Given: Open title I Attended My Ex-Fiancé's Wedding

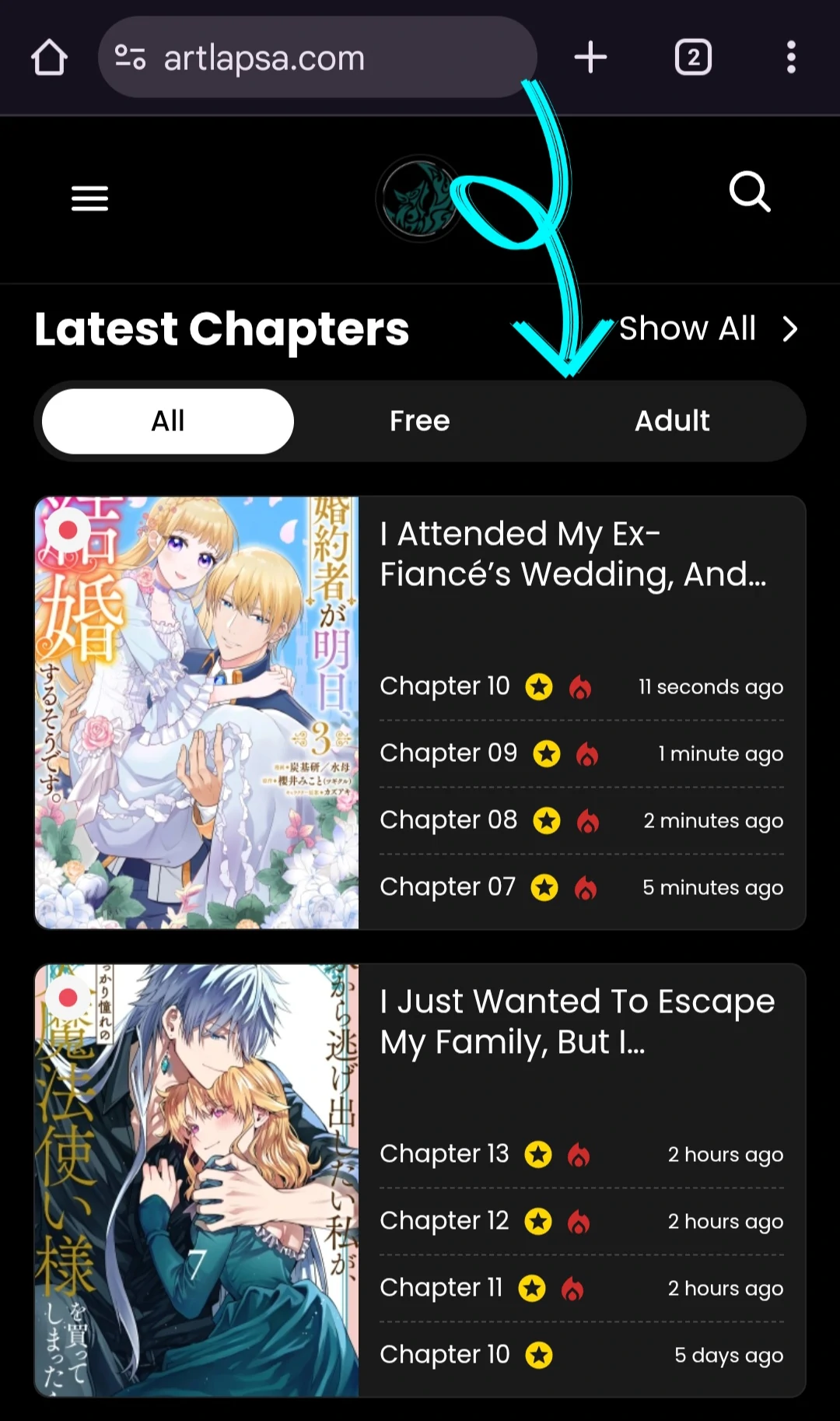Looking at the screenshot, I should (x=572, y=554).
